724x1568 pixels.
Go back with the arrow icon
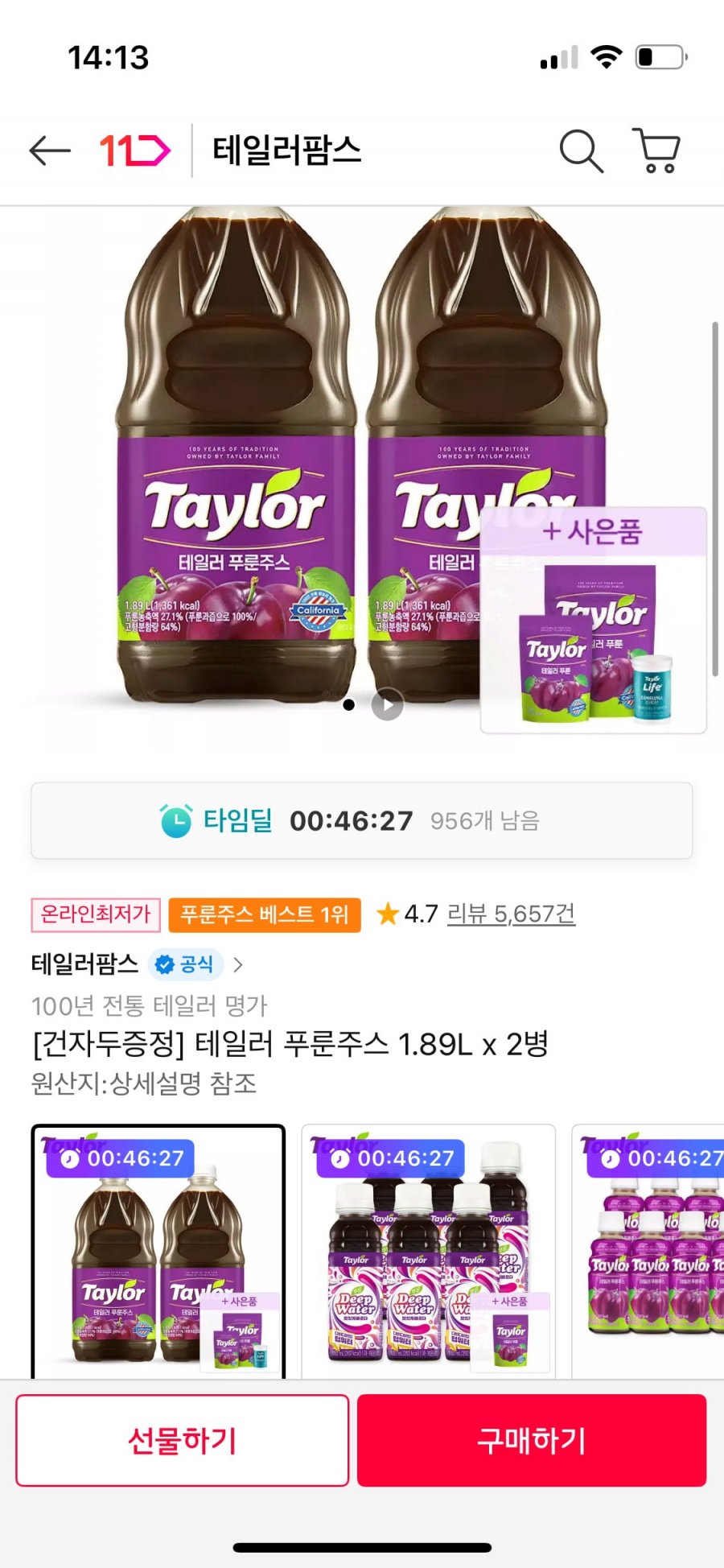point(50,151)
